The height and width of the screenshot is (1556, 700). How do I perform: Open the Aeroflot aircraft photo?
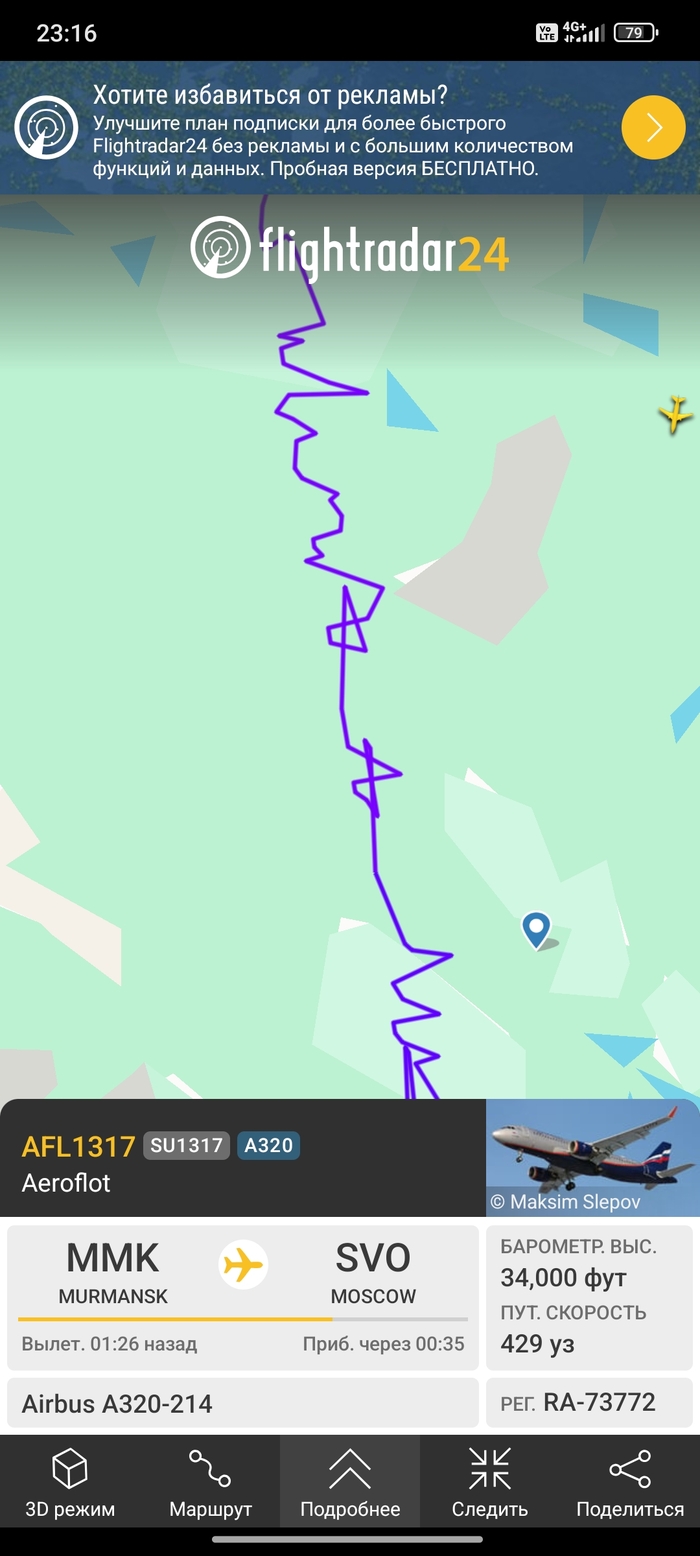point(592,1158)
